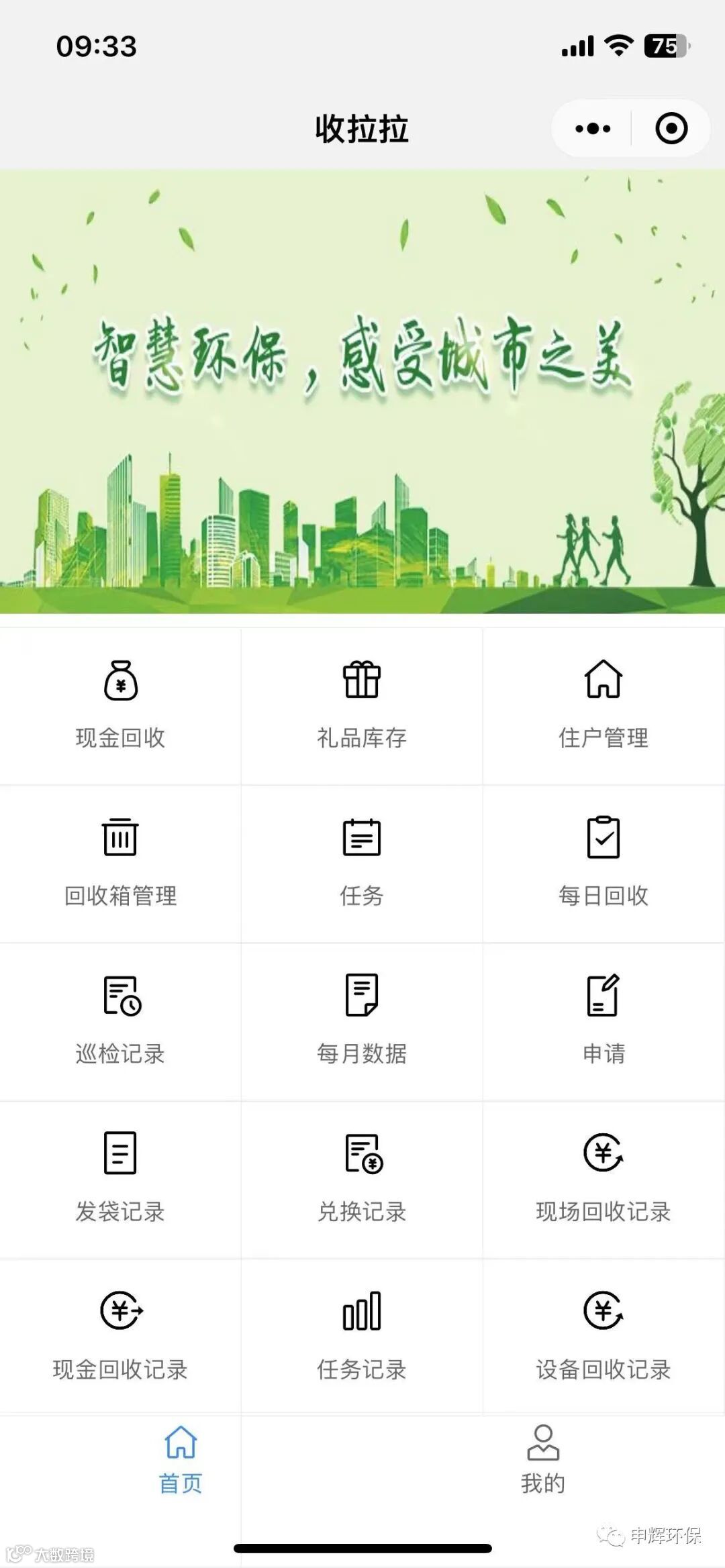The image size is (725, 1568).
Task: Open 现金回收
Action: click(121, 704)
